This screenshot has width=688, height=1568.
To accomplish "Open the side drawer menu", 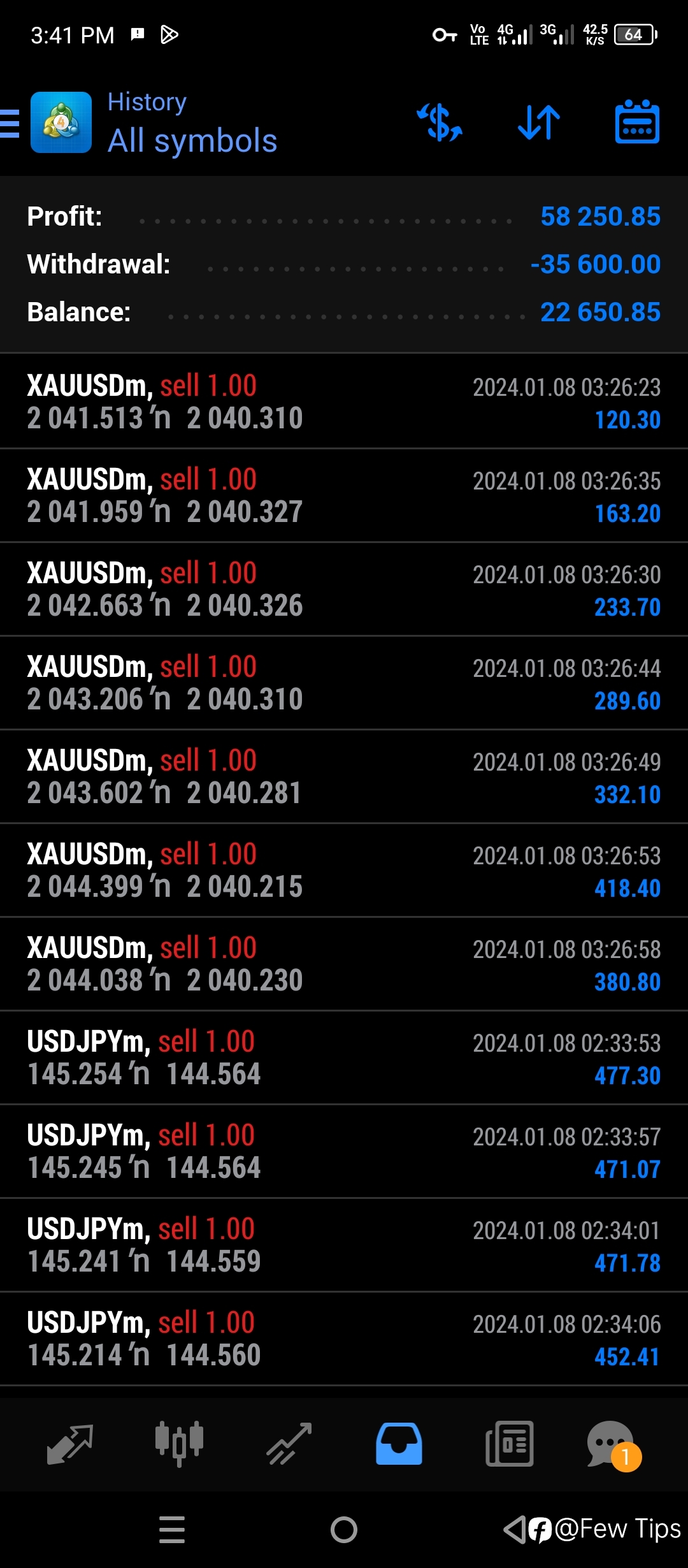I will [x=10, y=123].
